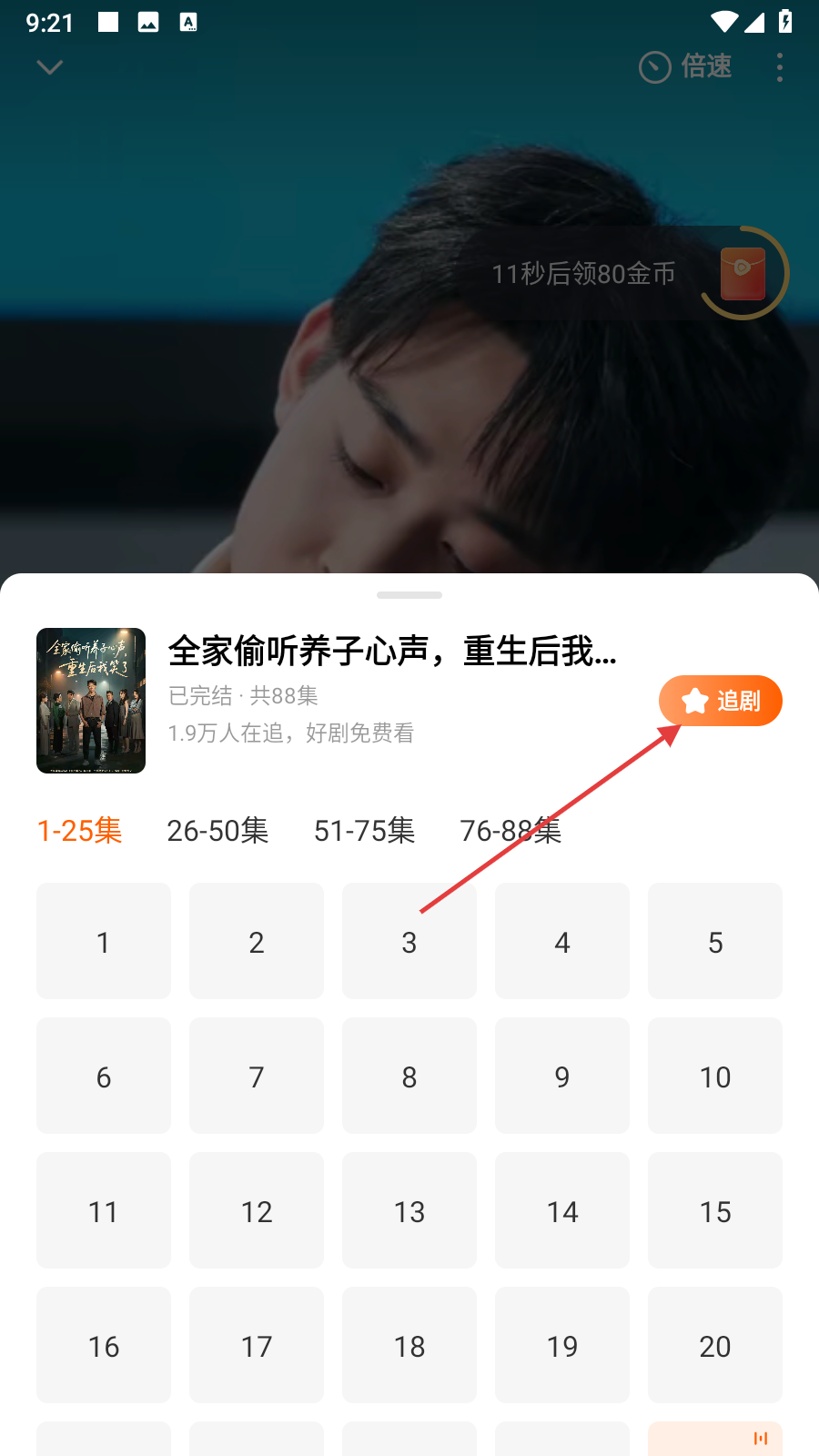Tap the red envelope coin reward

tap(743, 273)
